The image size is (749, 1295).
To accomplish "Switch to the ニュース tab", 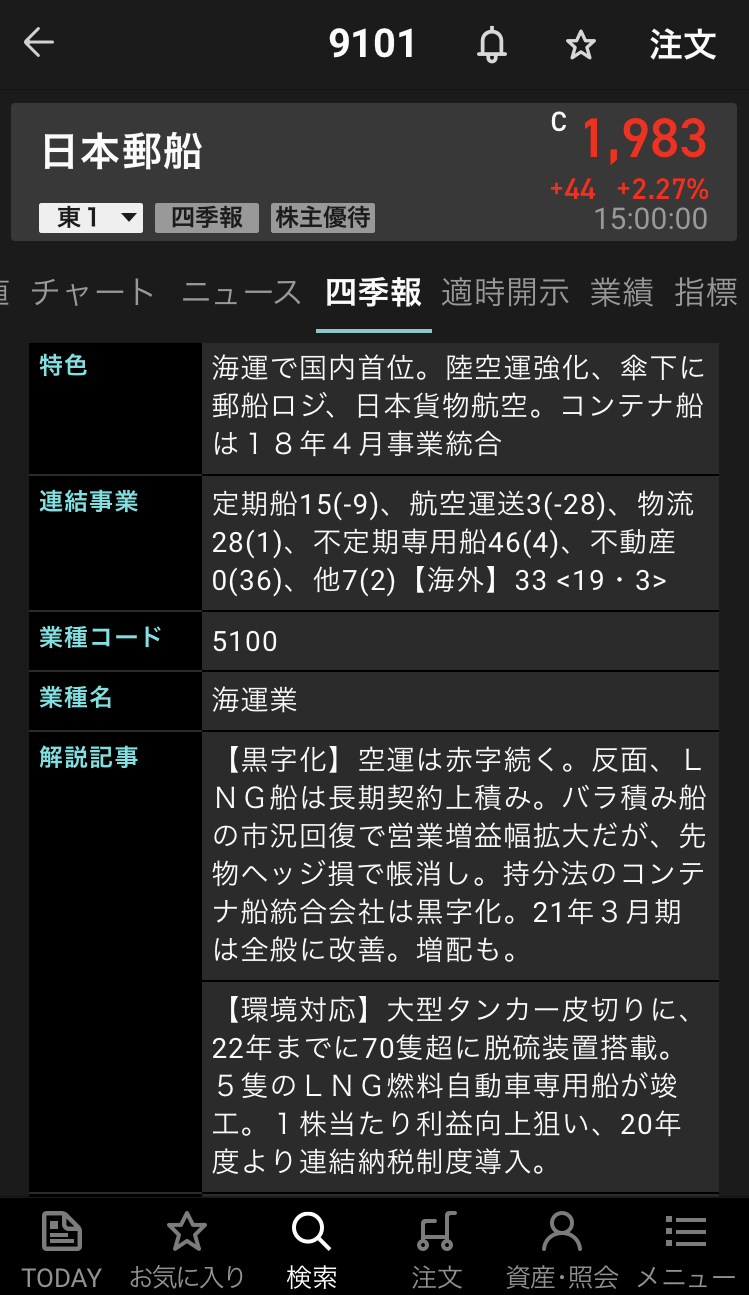I will (x=241, y=292).
